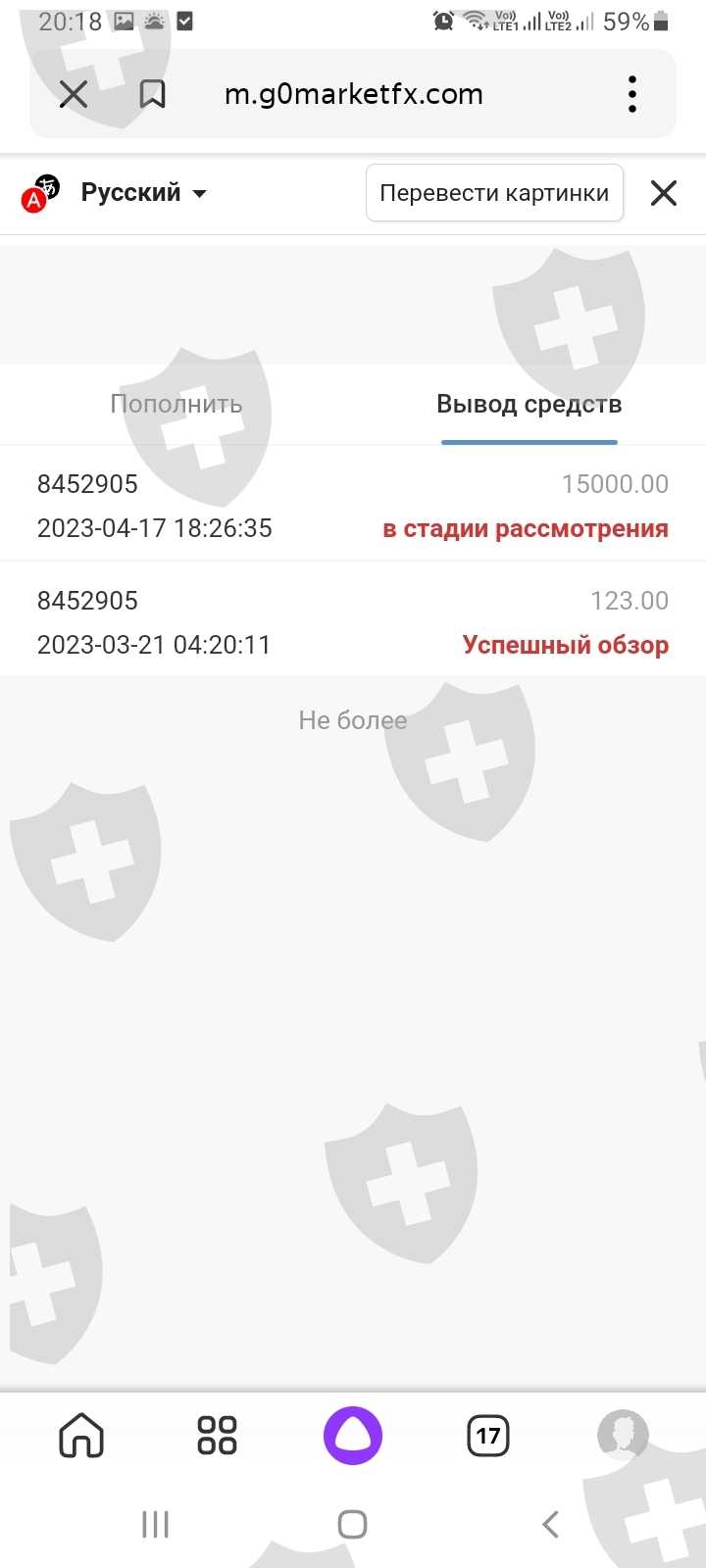The height and width of the screenshot is (1568, 706).
Task: Open recent apps from the navigation bar
Action: click(x=156, y=1524)
